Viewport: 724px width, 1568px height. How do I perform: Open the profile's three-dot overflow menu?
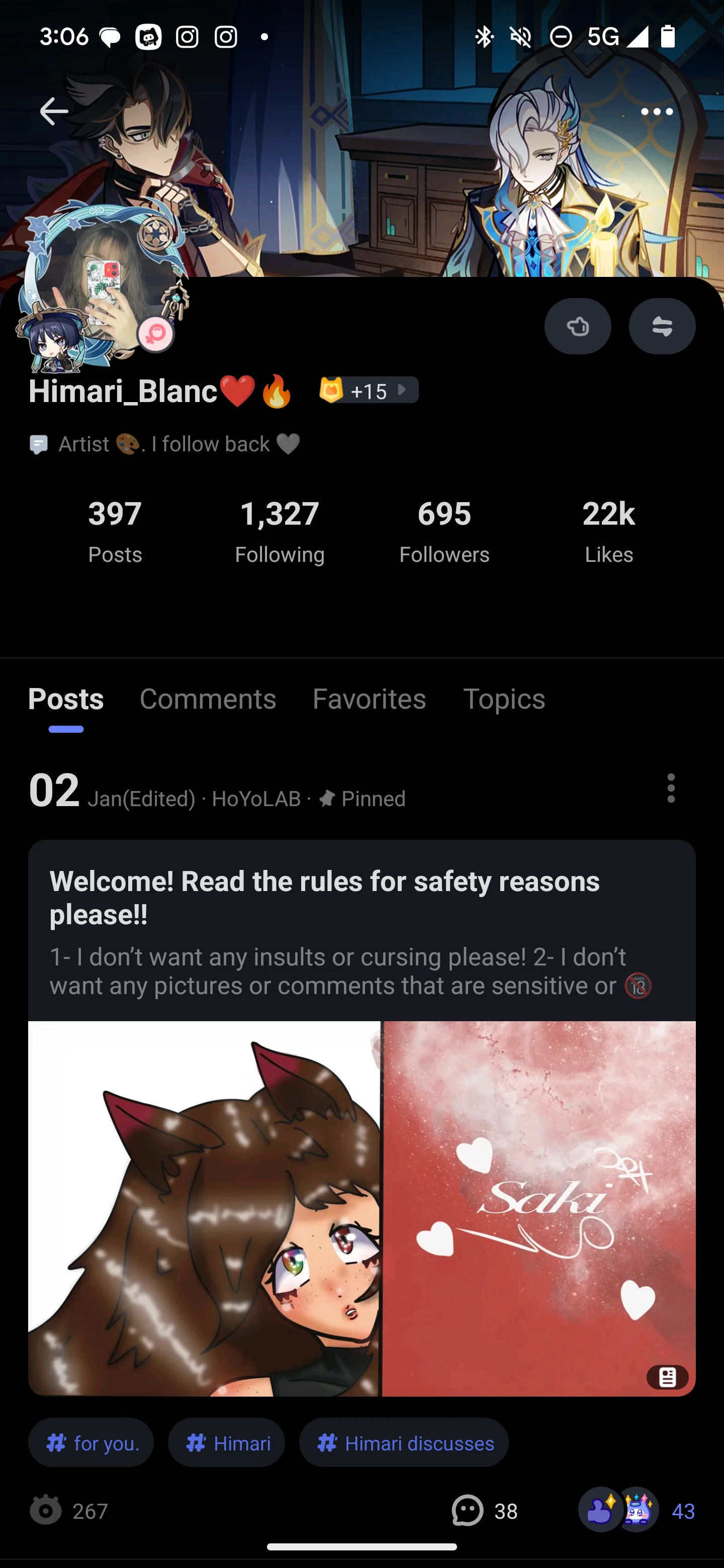click(x=657, y=112)
